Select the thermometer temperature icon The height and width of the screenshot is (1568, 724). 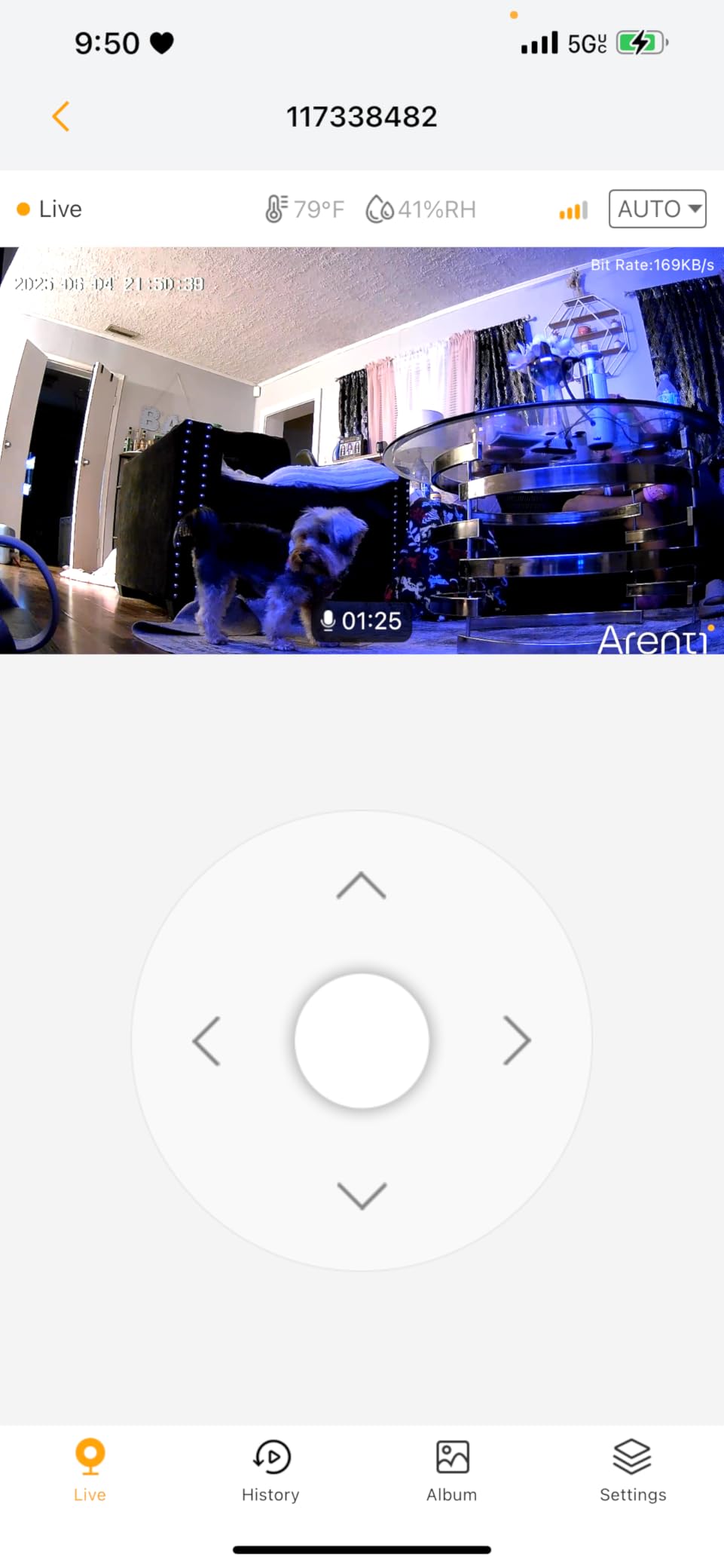277,208
